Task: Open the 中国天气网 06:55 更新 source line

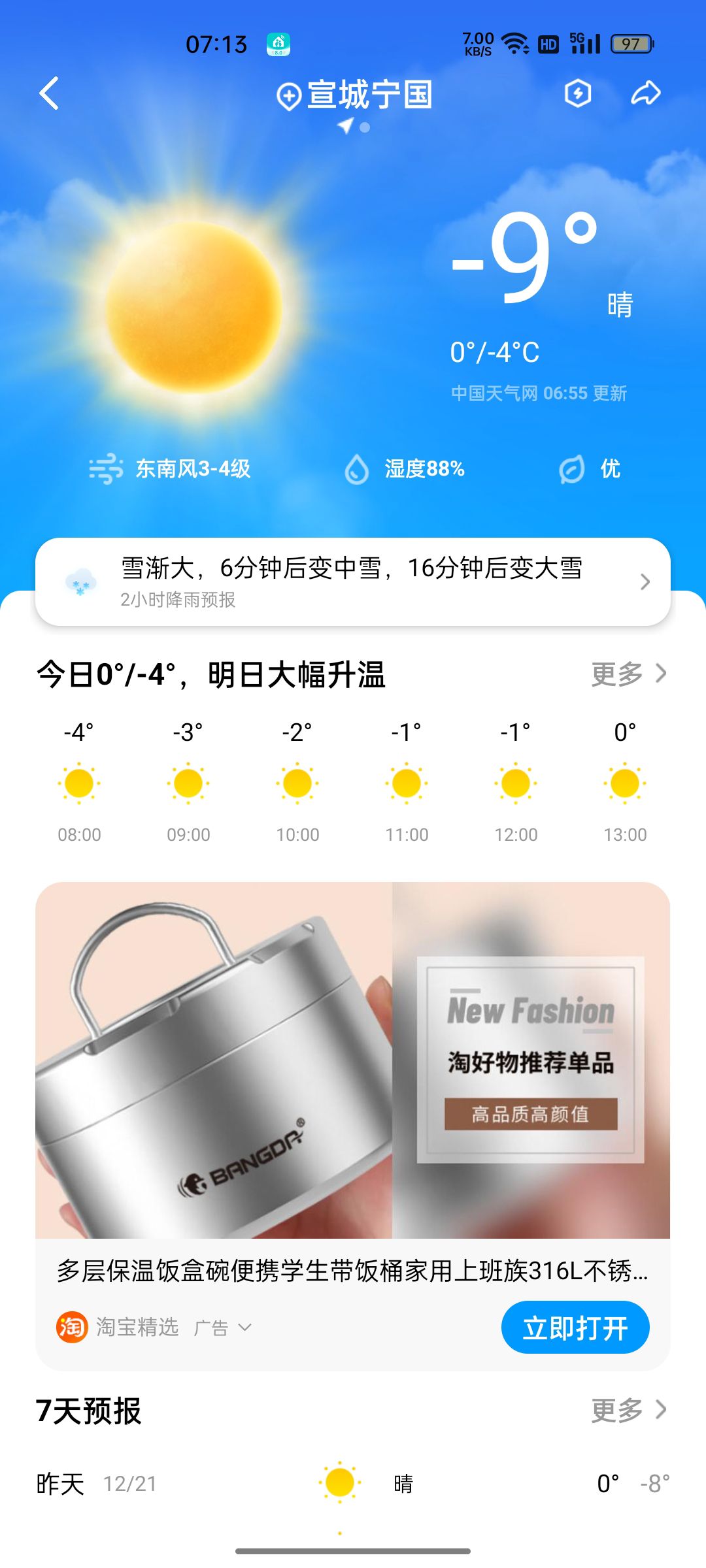Action: [x=539, y=393]
